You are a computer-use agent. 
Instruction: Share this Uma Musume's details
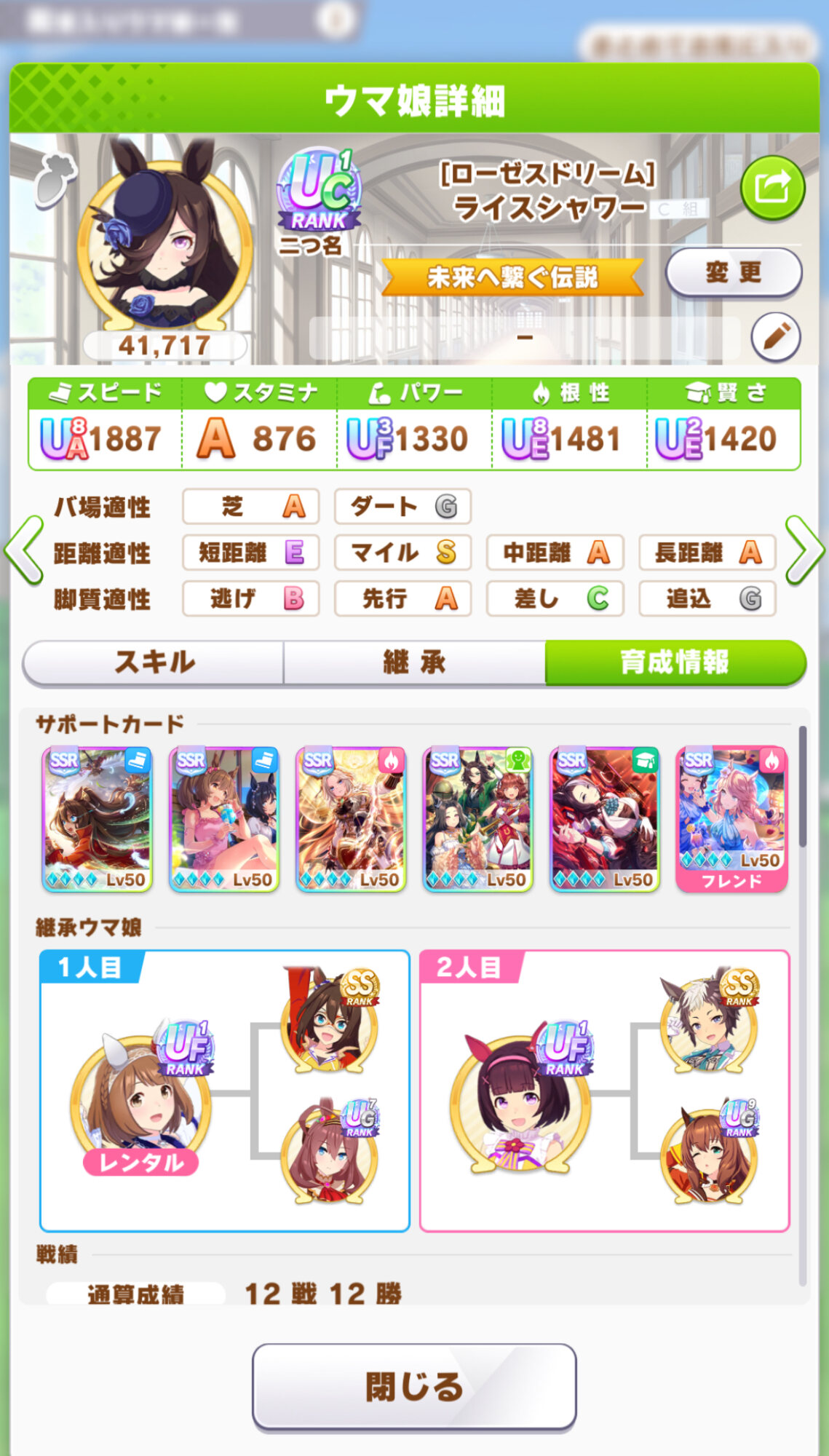(772, 188)
